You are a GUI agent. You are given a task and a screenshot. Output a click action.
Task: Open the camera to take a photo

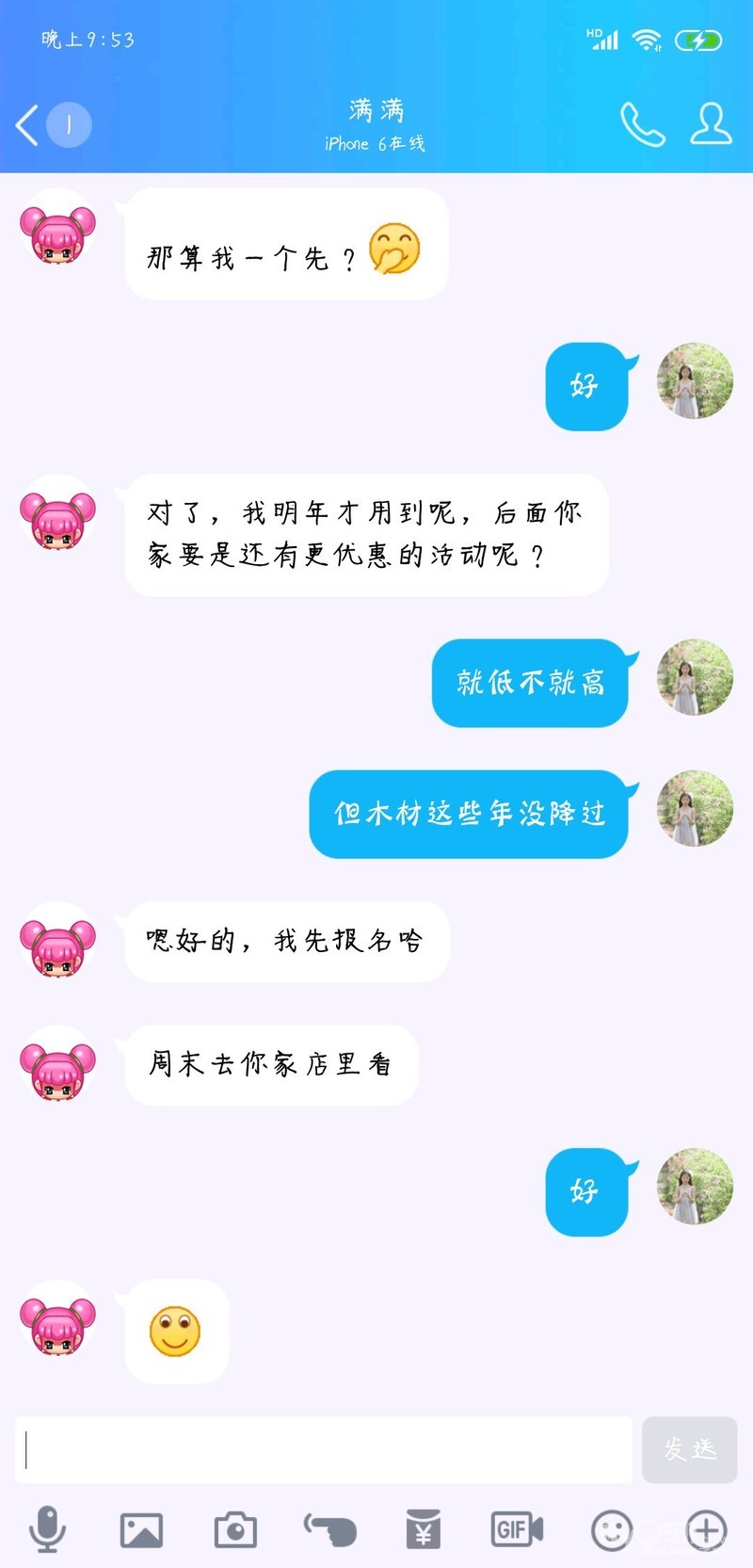(x=235, y=1529)
